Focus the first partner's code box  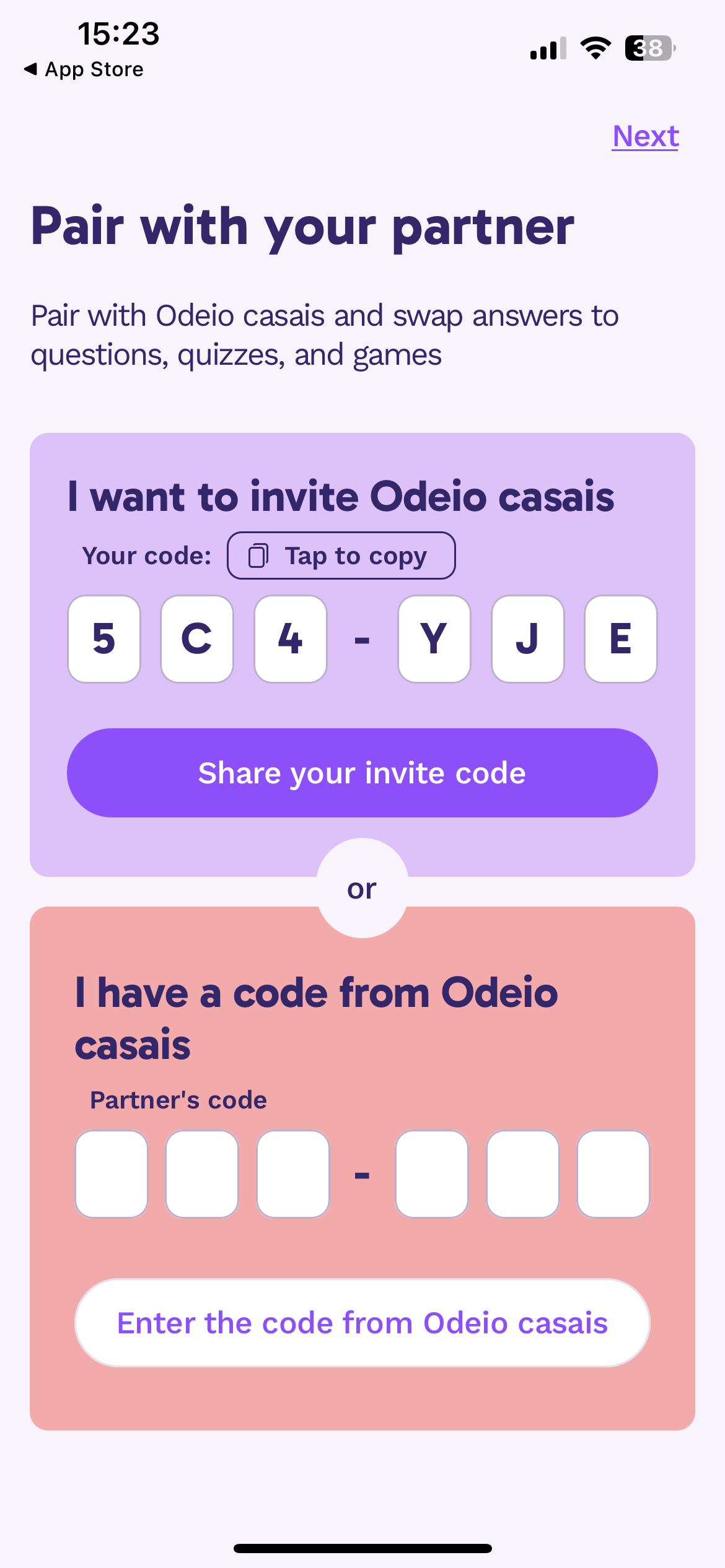pos(112,1174)
